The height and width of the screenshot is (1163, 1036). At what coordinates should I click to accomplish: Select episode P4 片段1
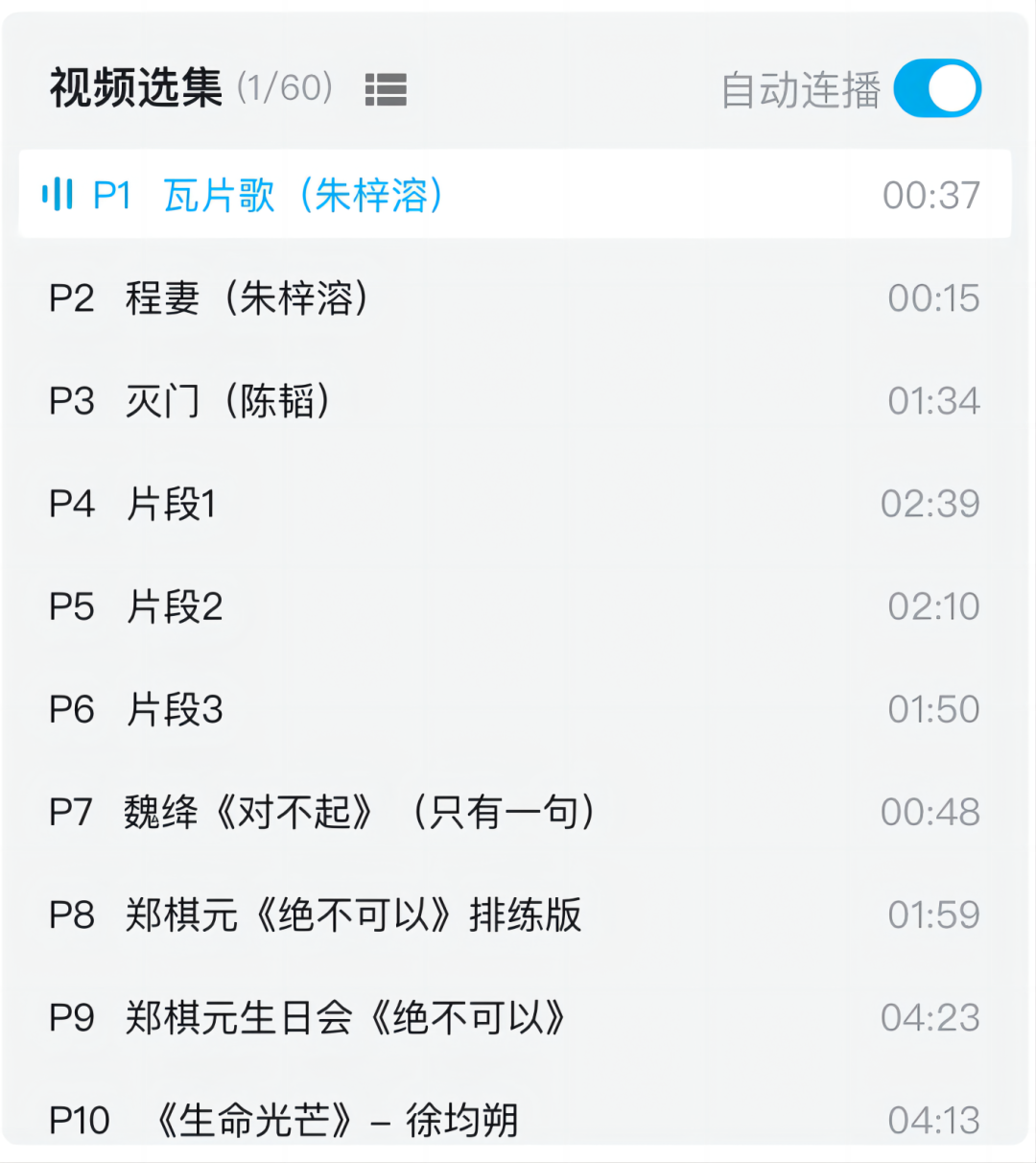click(171, 504)
